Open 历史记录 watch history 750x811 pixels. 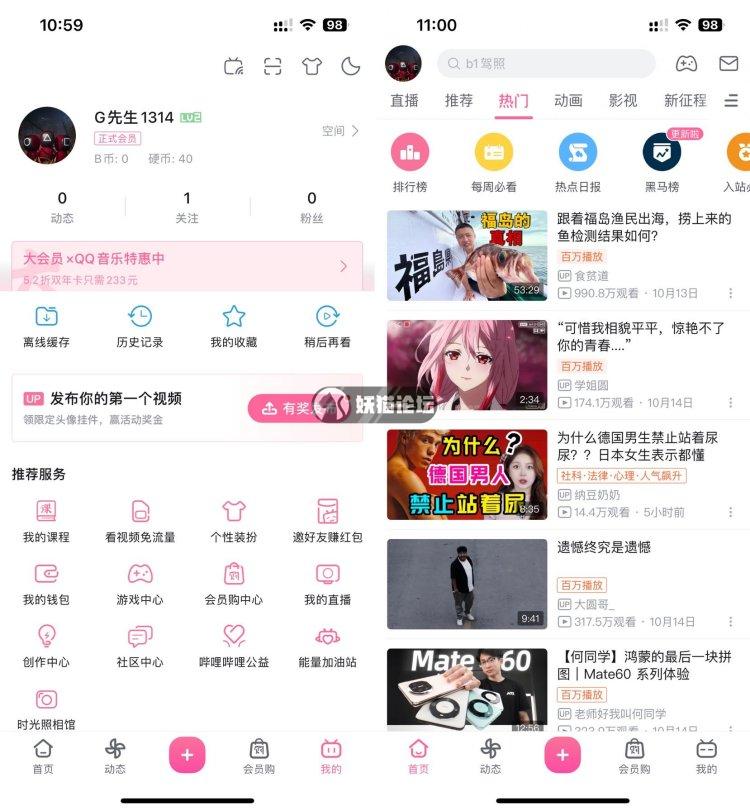point(140,327)
